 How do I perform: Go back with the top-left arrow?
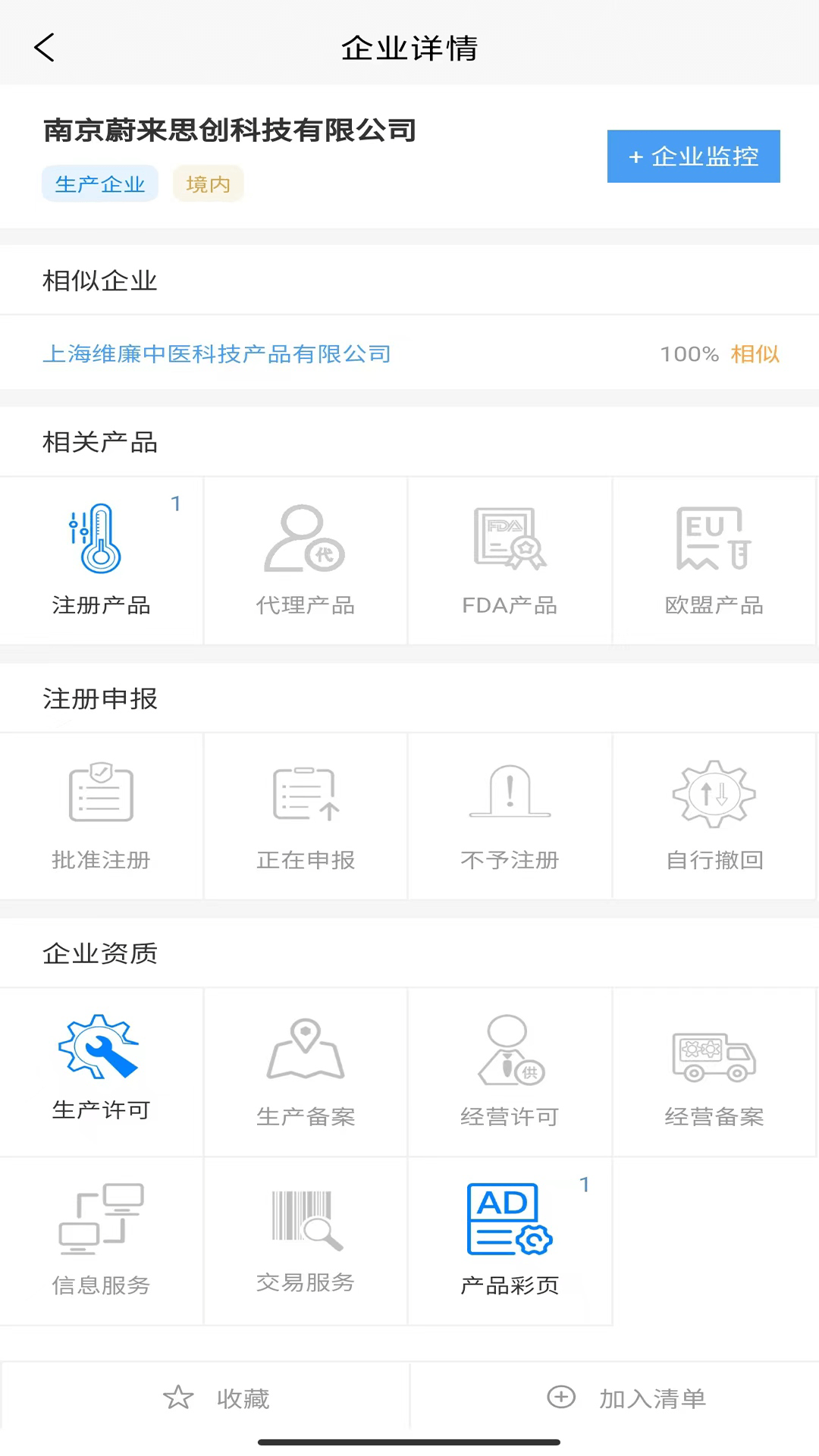click(44, 47)
